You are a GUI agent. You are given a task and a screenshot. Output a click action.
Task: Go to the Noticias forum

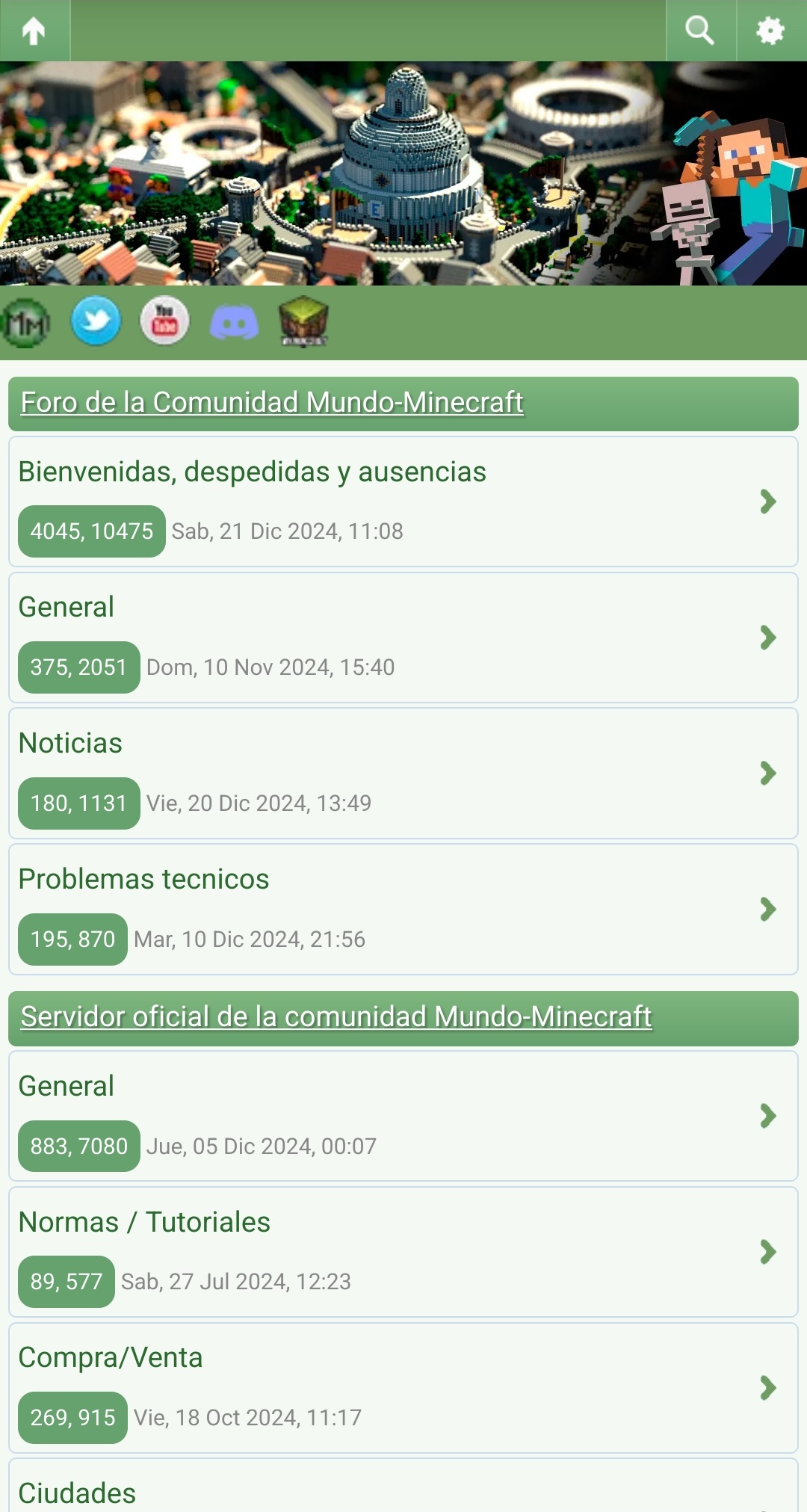click(70, 744)
